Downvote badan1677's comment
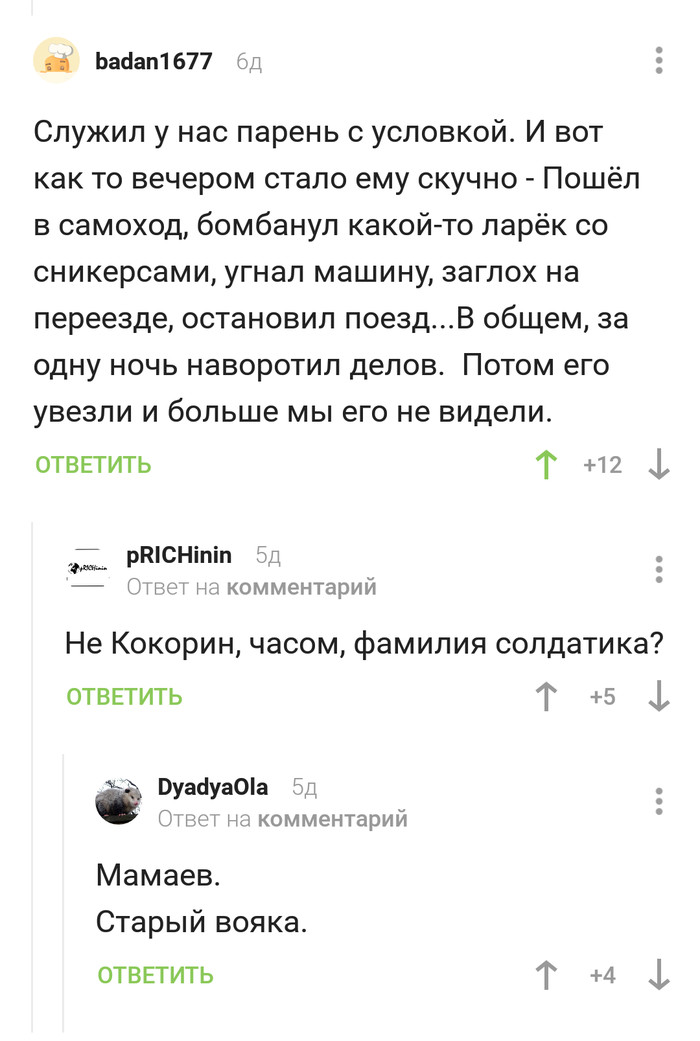This screenshot has width=700, height=1041. tap(659, 465)
